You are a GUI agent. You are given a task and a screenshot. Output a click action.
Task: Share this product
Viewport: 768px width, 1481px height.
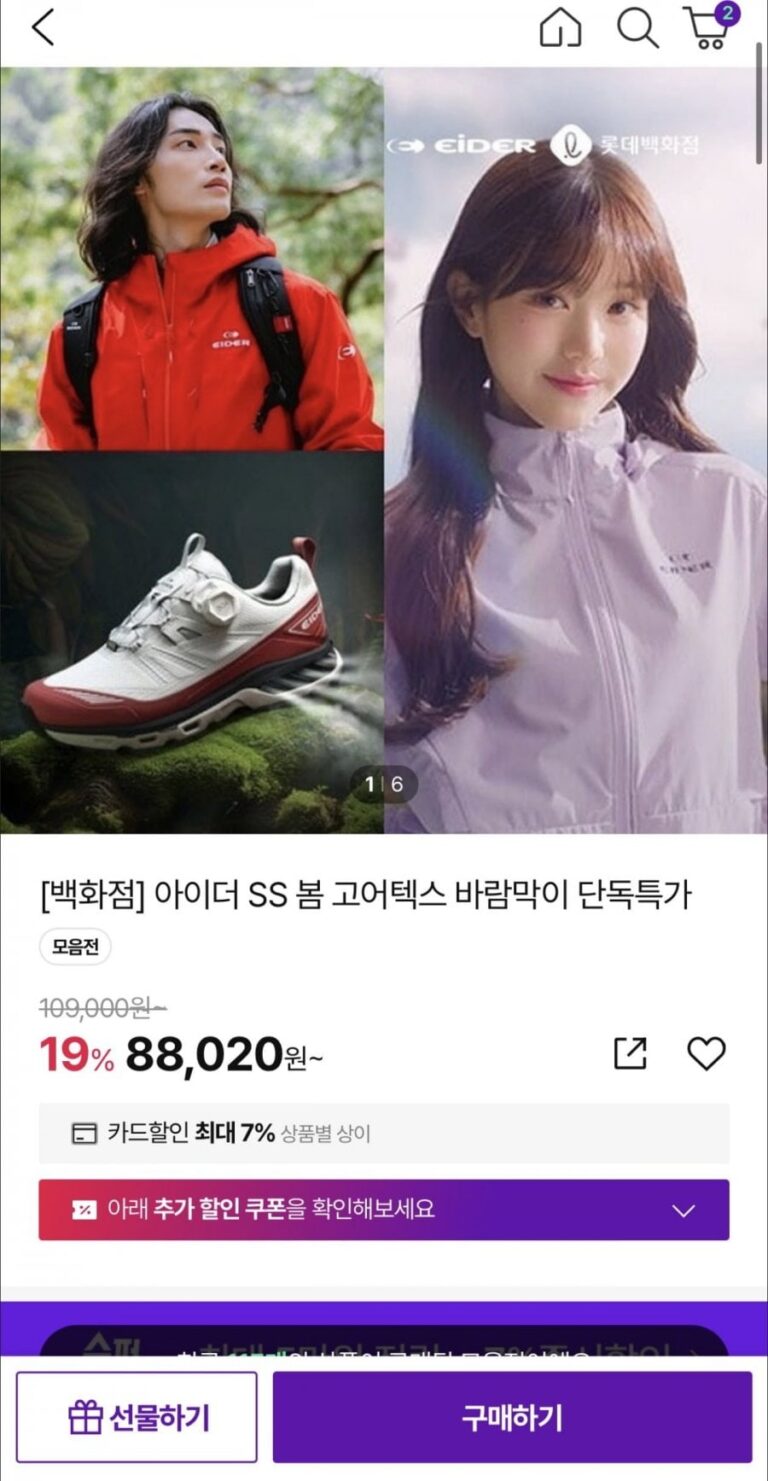click(630, 1054)
